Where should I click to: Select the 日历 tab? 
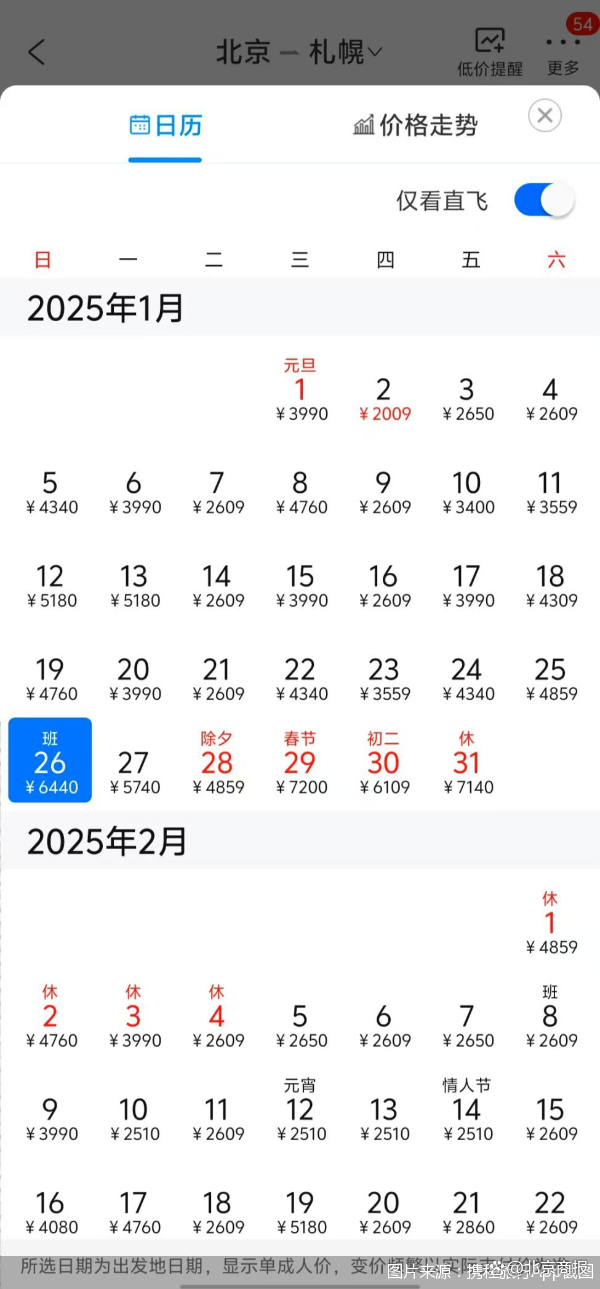(165, 125)
